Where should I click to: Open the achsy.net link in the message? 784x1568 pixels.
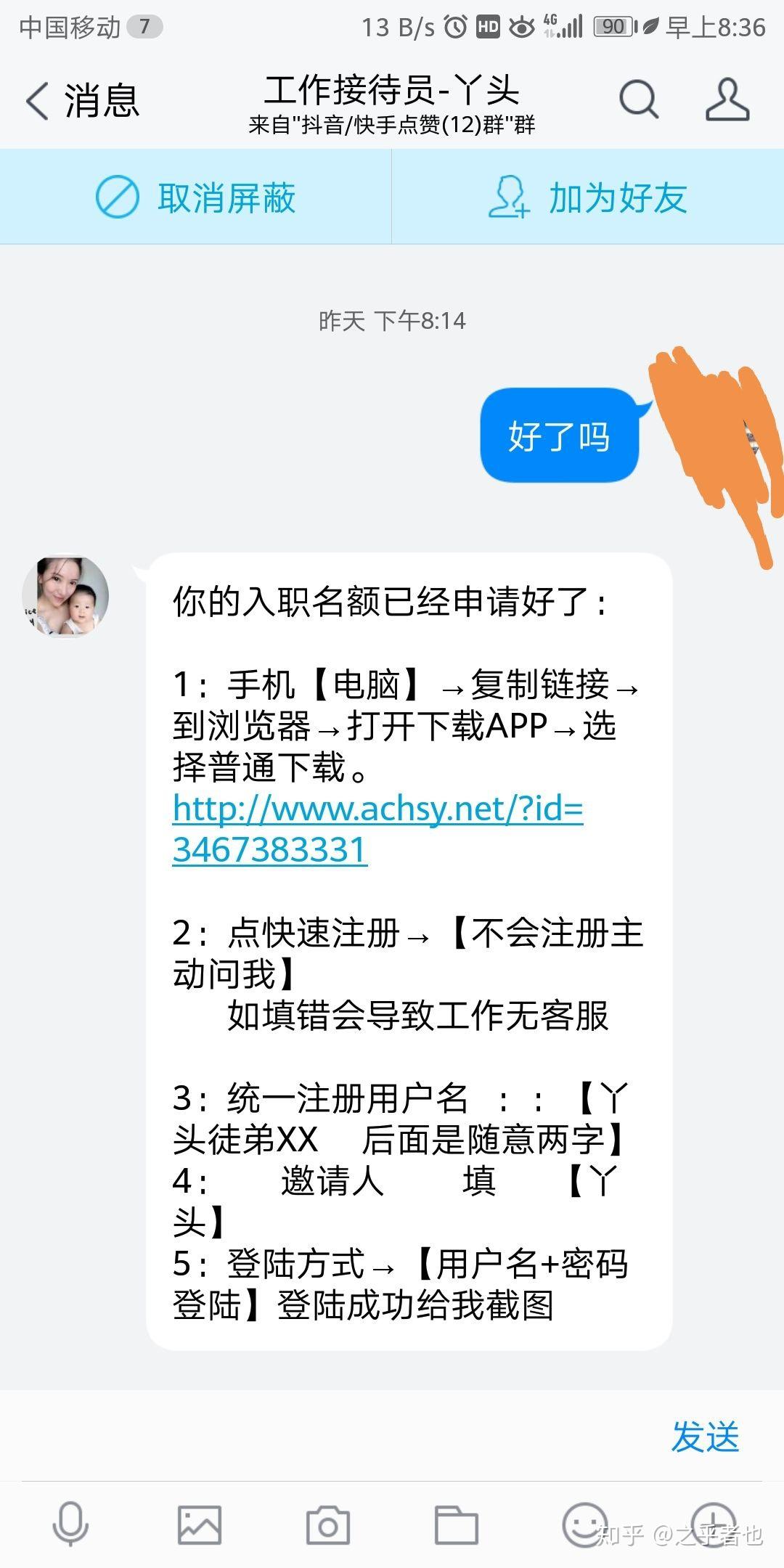coord(377,829)
